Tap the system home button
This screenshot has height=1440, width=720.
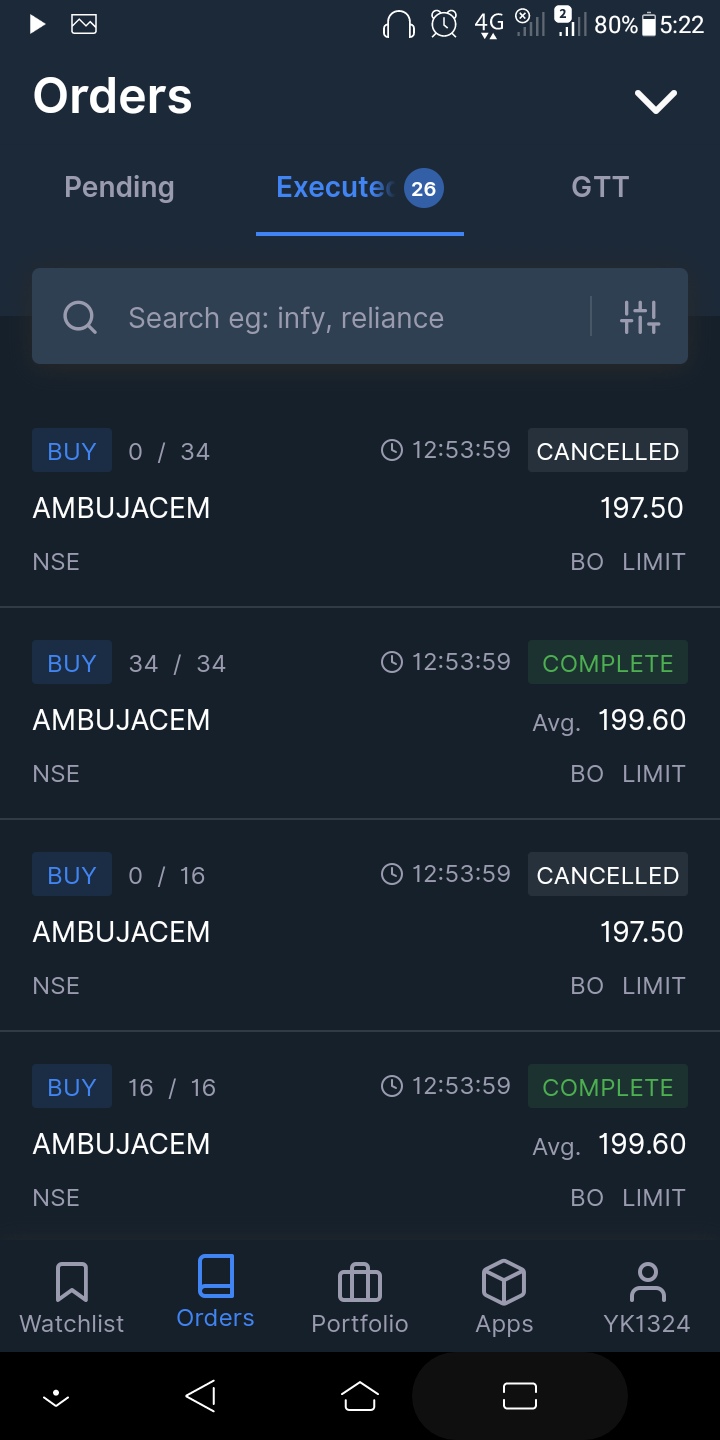pyautogui.click(x=360, y=1396)
